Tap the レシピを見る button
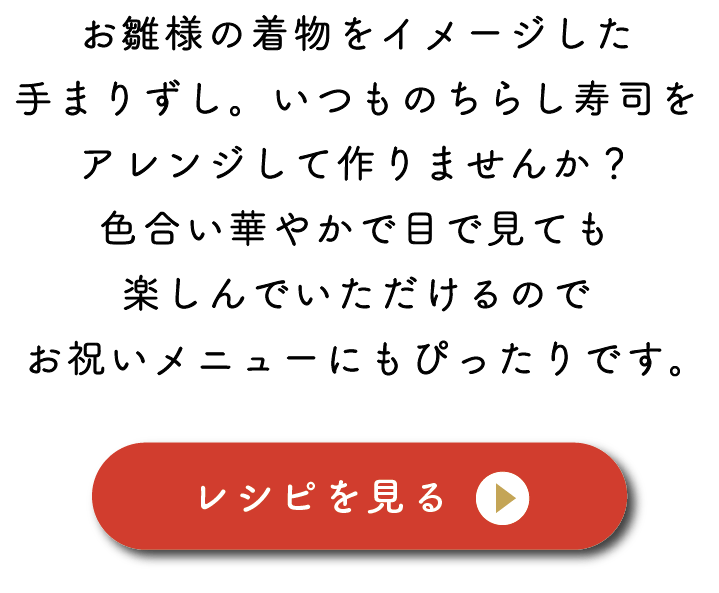 358,497
